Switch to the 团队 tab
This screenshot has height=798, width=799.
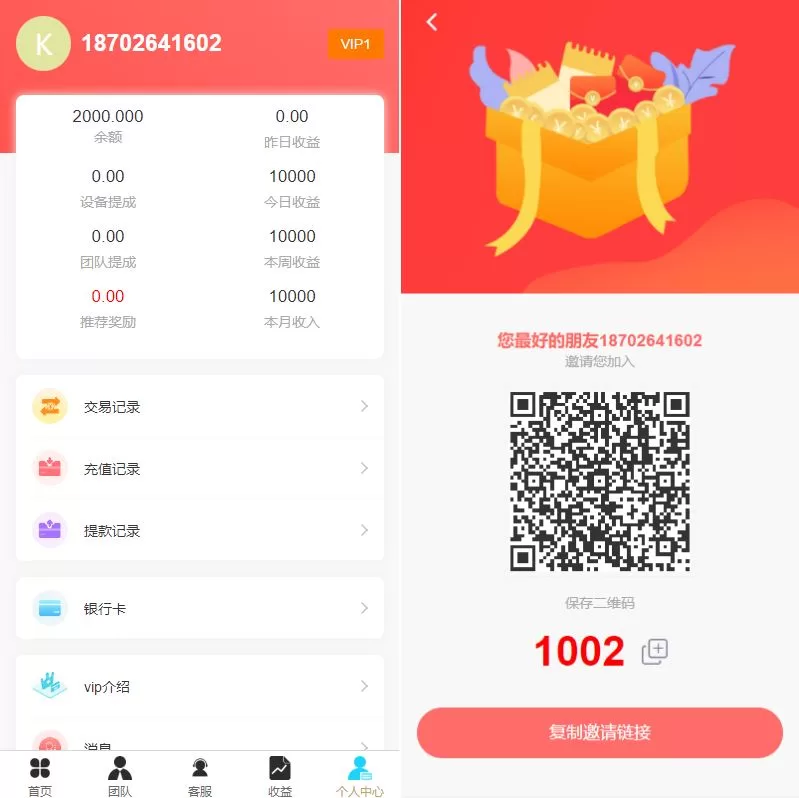coord(120,776)
